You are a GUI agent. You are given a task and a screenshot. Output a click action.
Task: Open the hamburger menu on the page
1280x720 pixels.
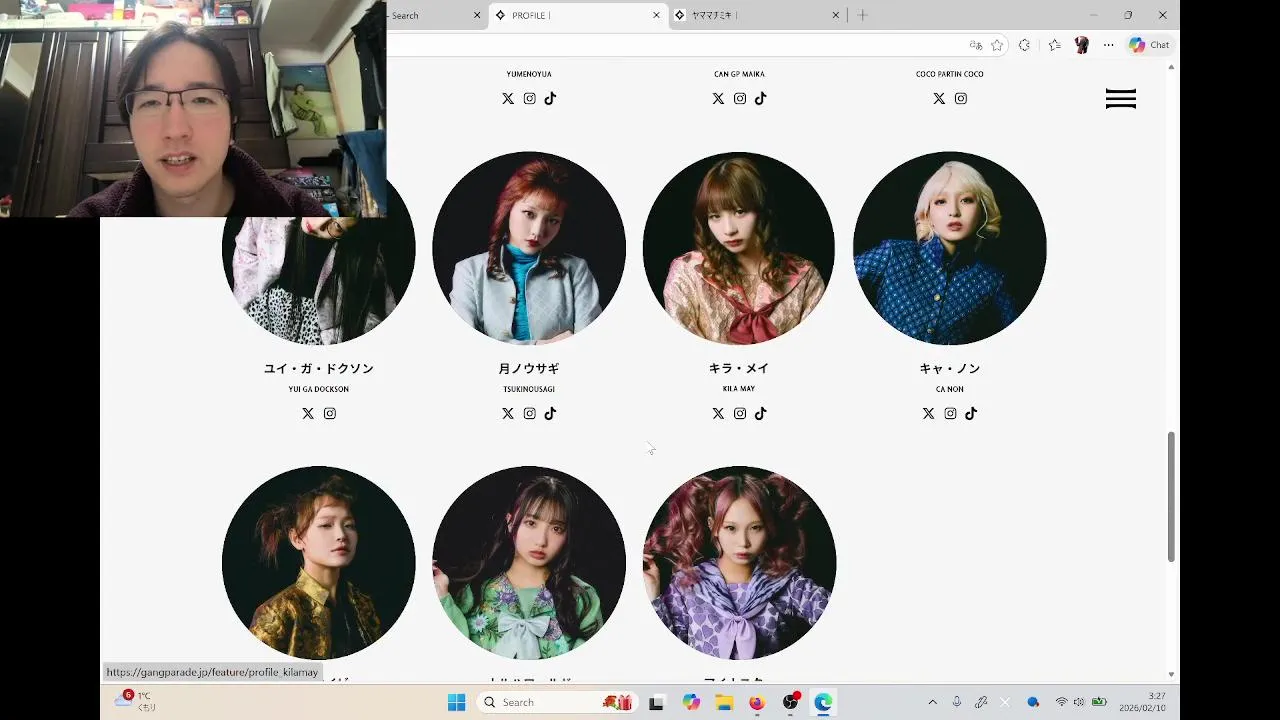point(1120,98)
